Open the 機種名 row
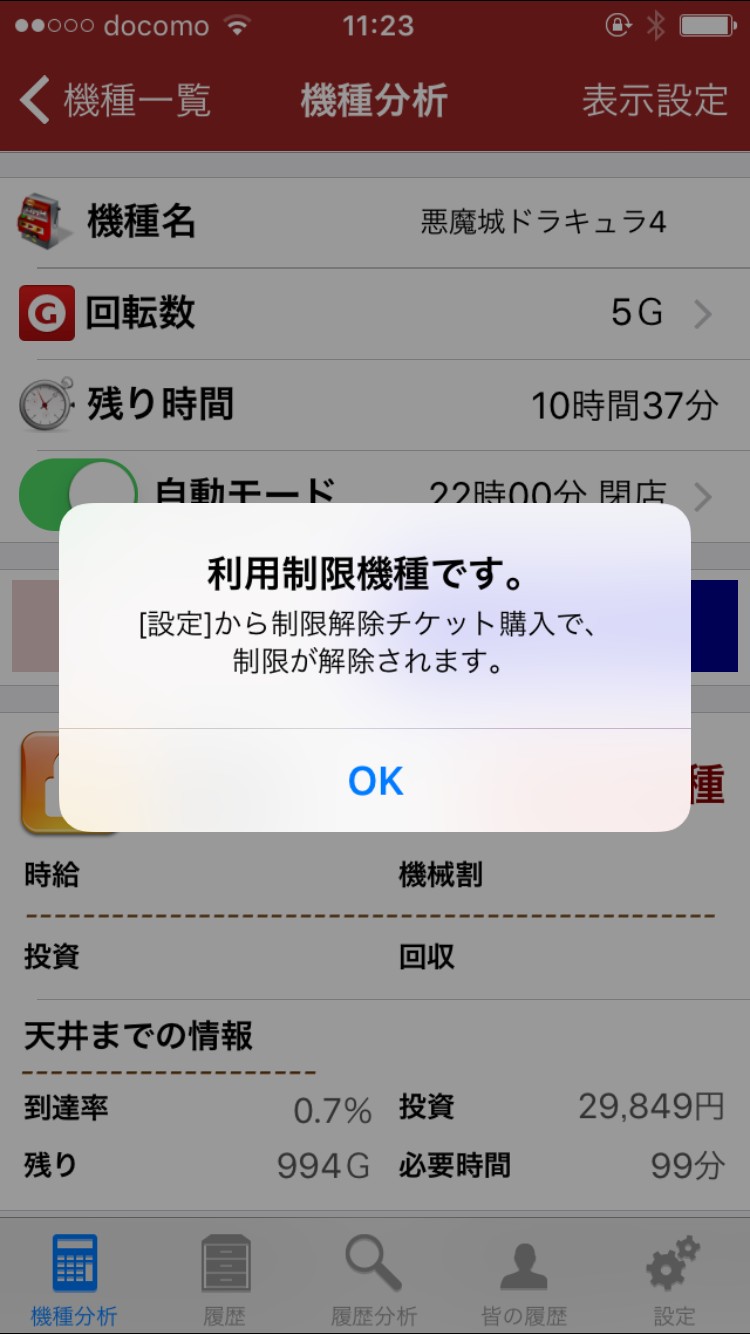The image size is (750, 1334). pos(375,222)
